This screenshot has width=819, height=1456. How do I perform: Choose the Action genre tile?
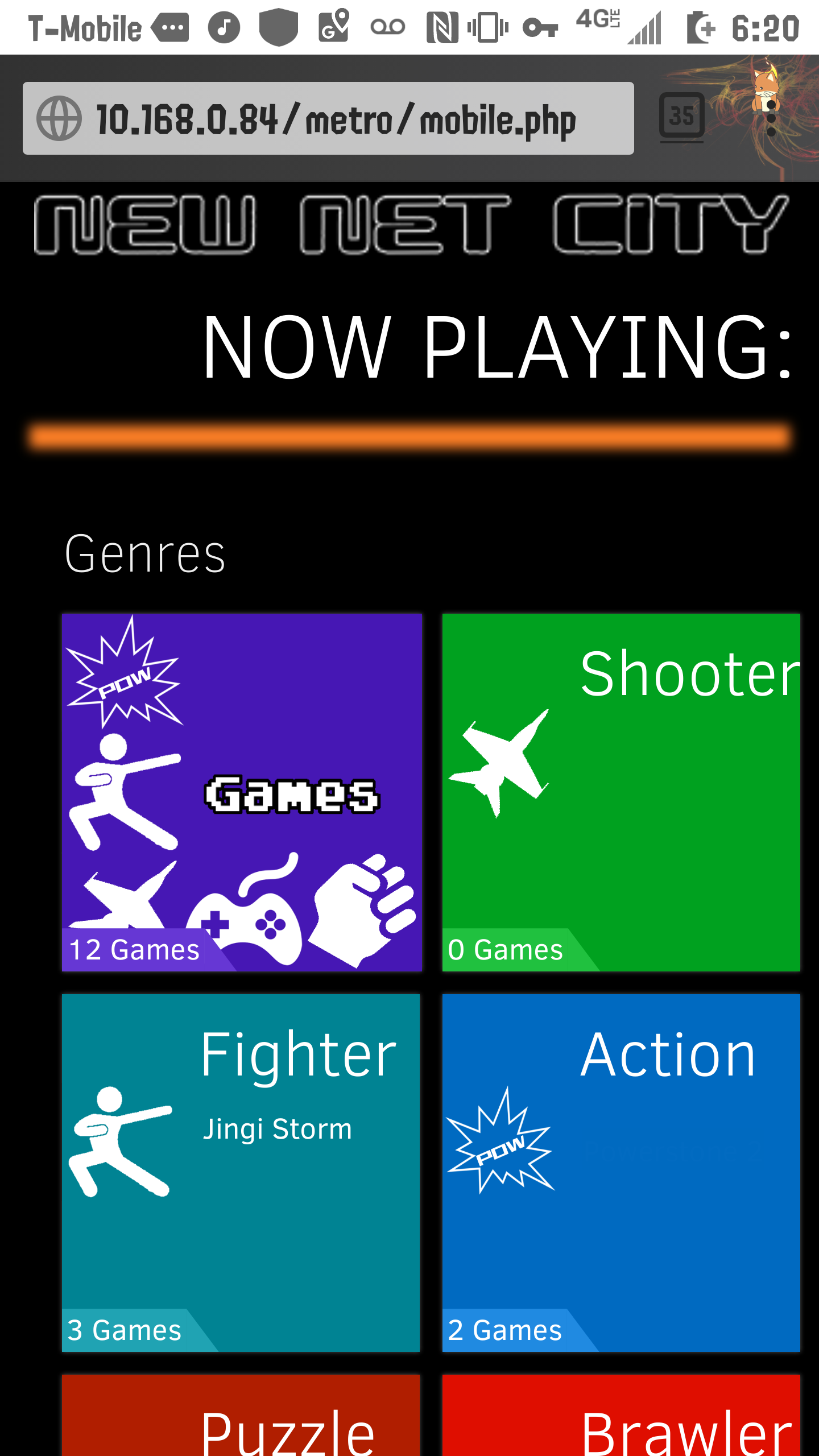pos(621,1173)
